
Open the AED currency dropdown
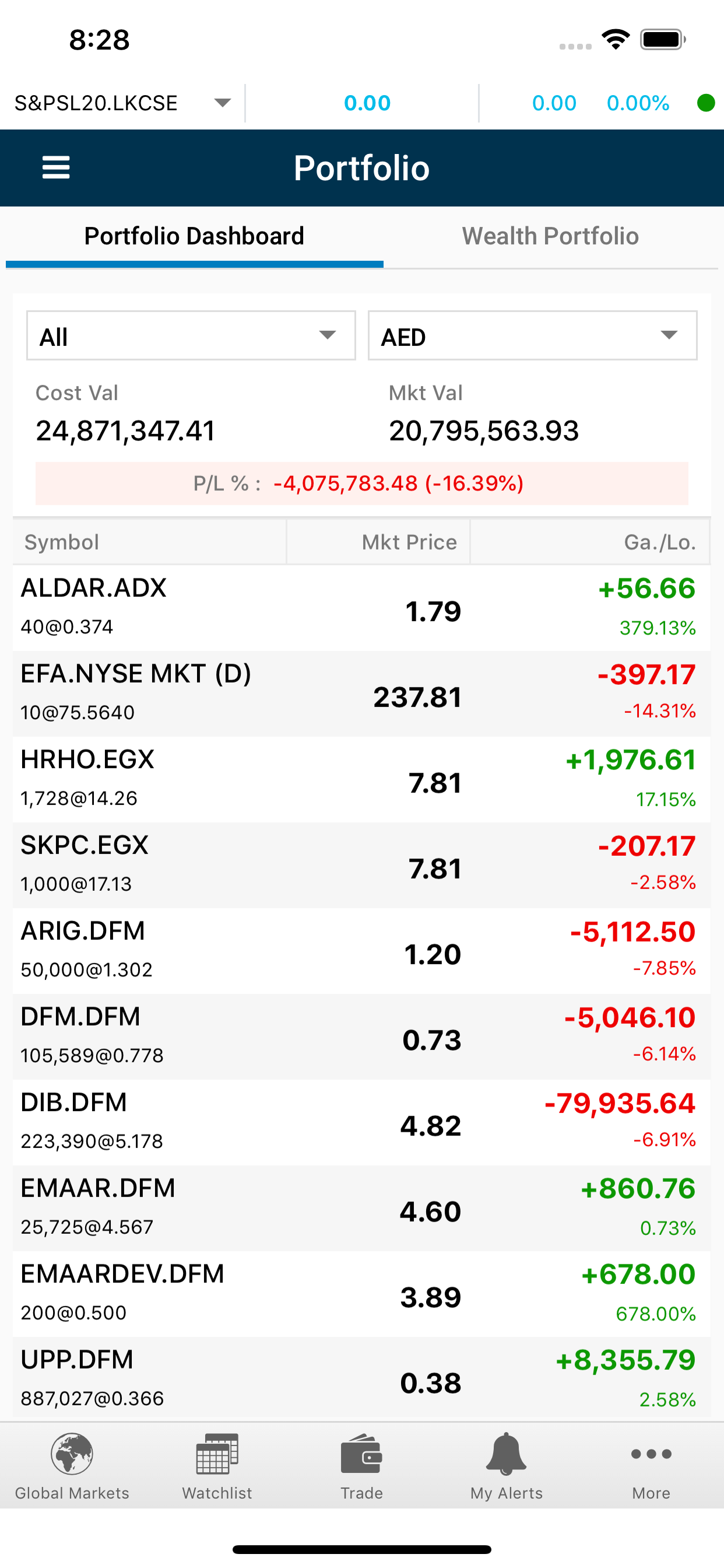(532, 335)
